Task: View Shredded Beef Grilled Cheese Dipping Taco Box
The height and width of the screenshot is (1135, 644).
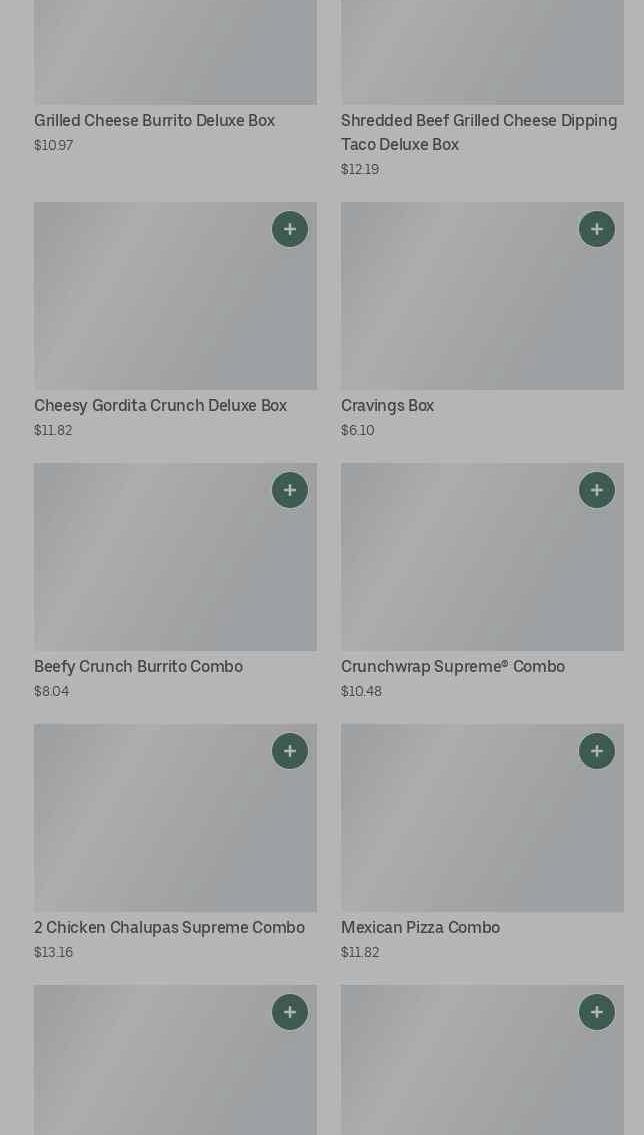Action: (479, 132)
